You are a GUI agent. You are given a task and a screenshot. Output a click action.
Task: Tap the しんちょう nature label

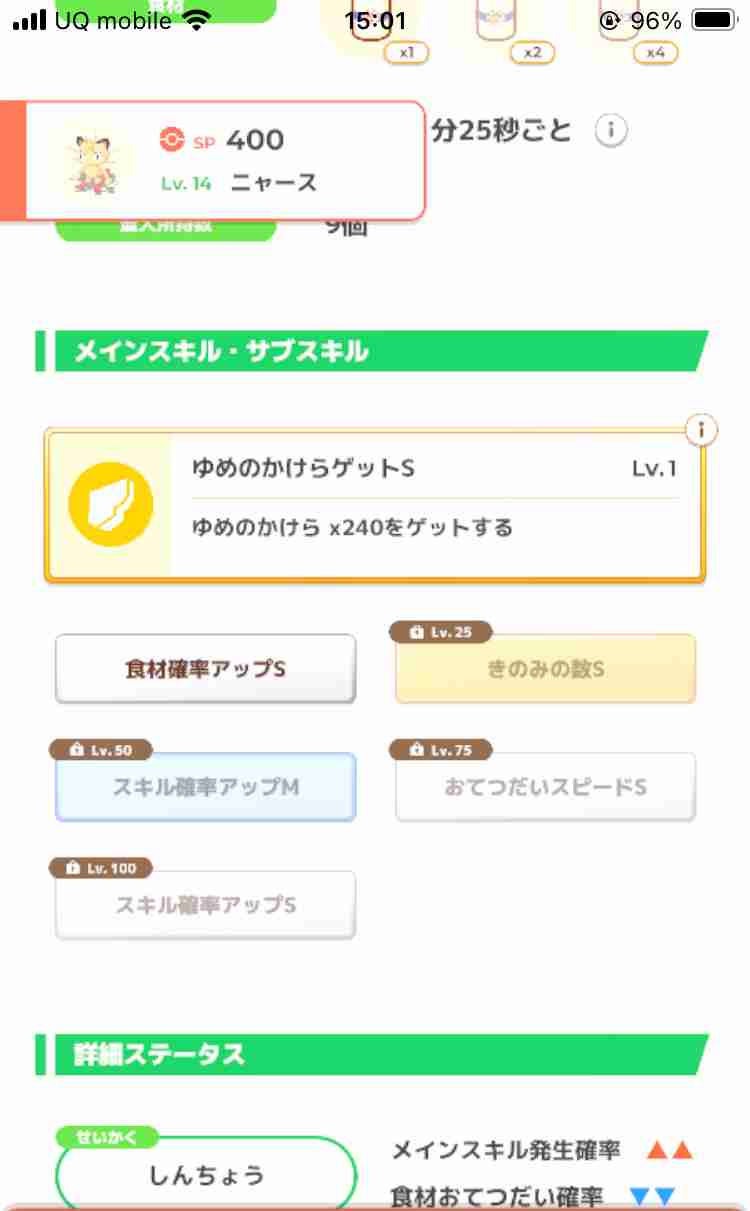[205, 1176]
